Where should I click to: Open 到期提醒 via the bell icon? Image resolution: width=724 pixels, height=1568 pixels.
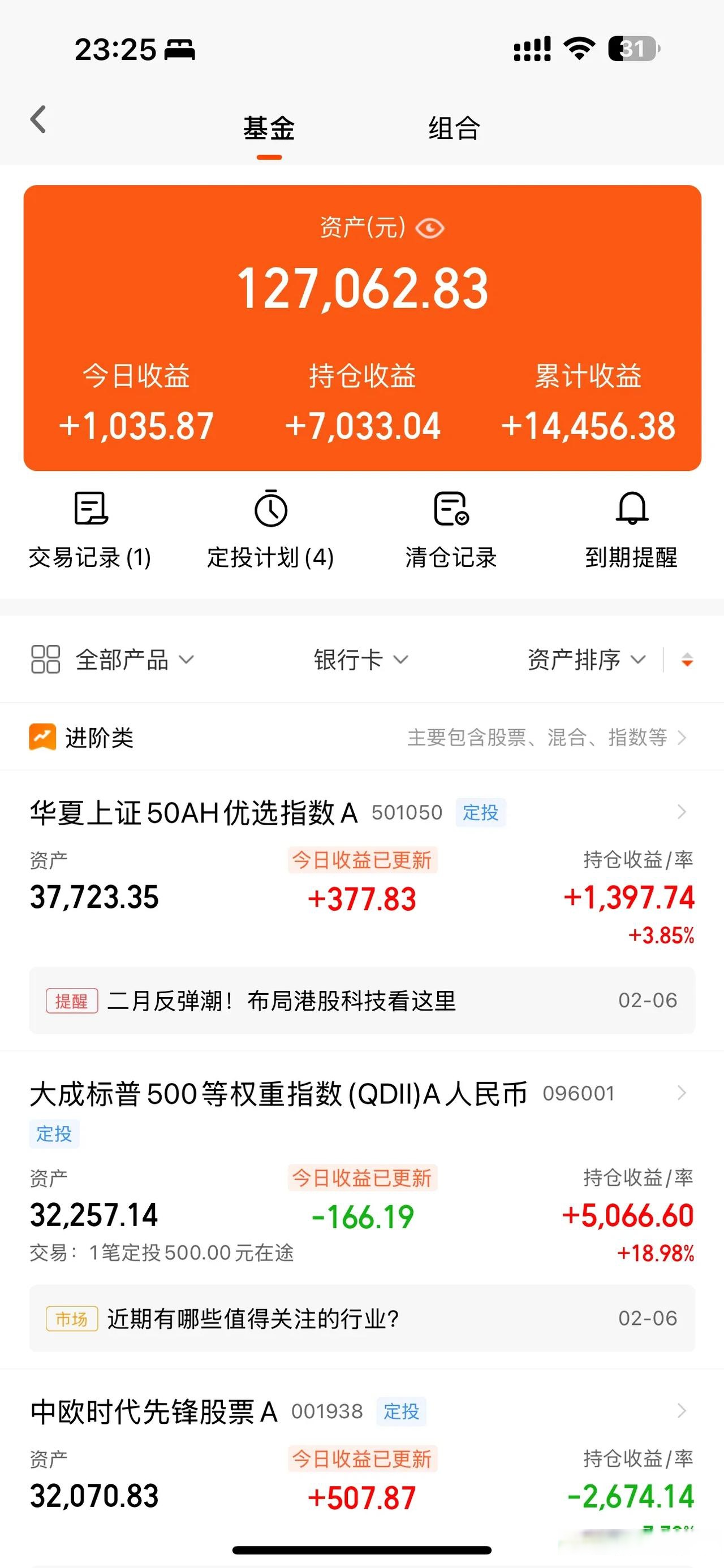click(x=631, y=509)
